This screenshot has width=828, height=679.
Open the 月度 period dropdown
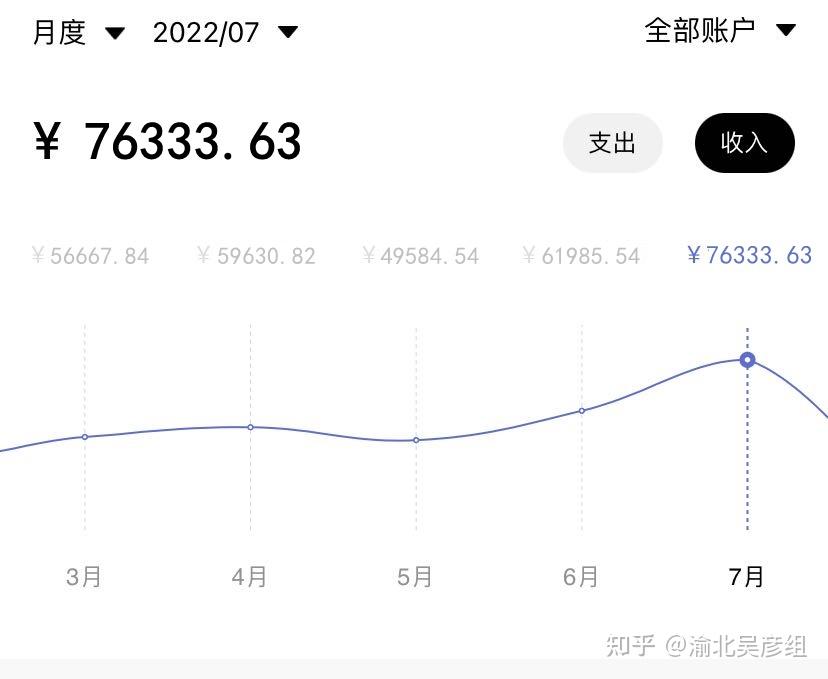78,32
